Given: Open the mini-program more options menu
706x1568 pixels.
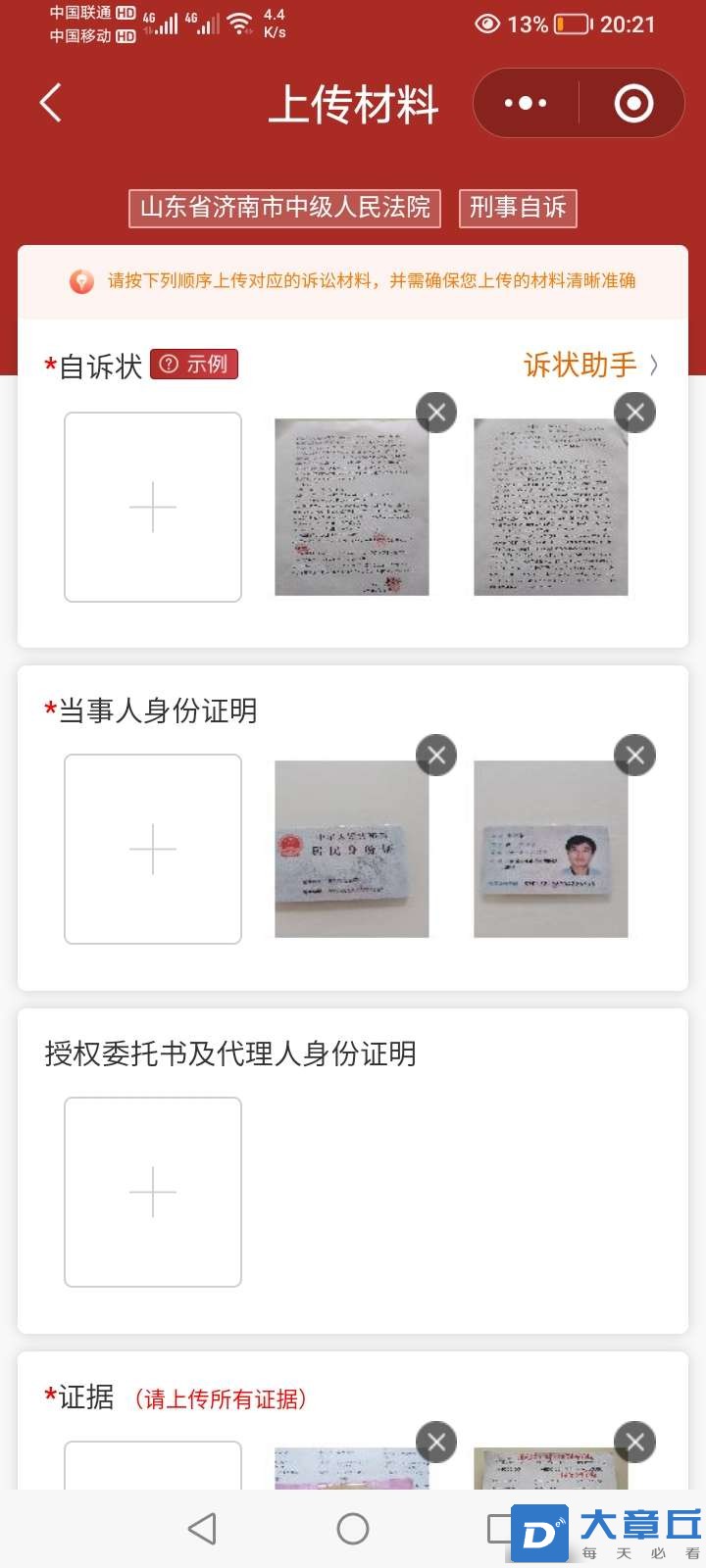Looking at the screenshot, I should click(x=526, y=103).
